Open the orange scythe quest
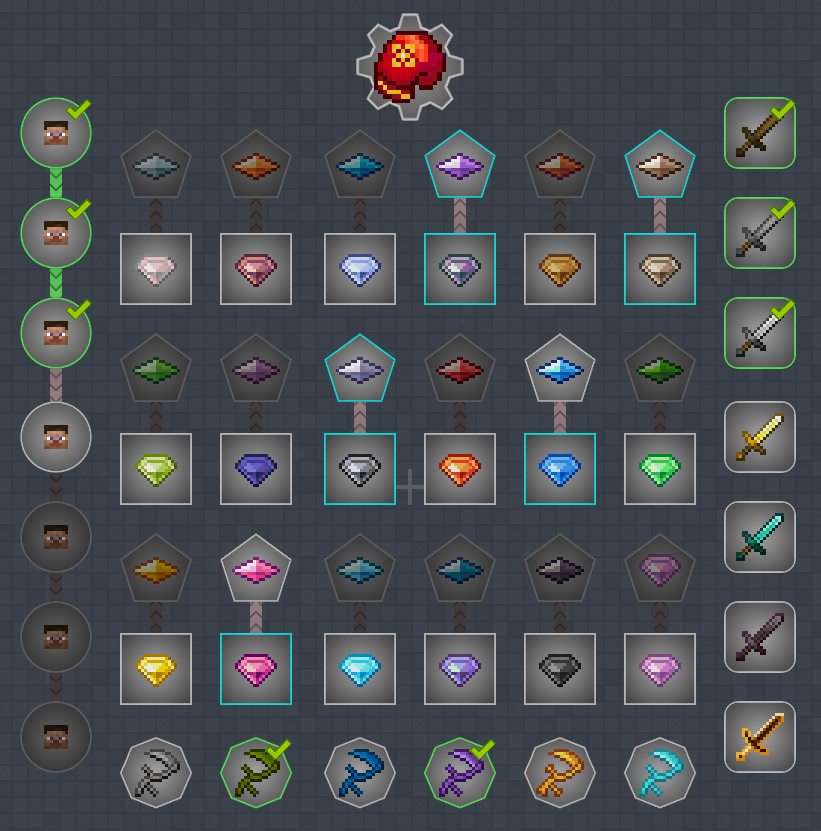The height and width of the screenshot is (831, 821). (x=560, y=773)
